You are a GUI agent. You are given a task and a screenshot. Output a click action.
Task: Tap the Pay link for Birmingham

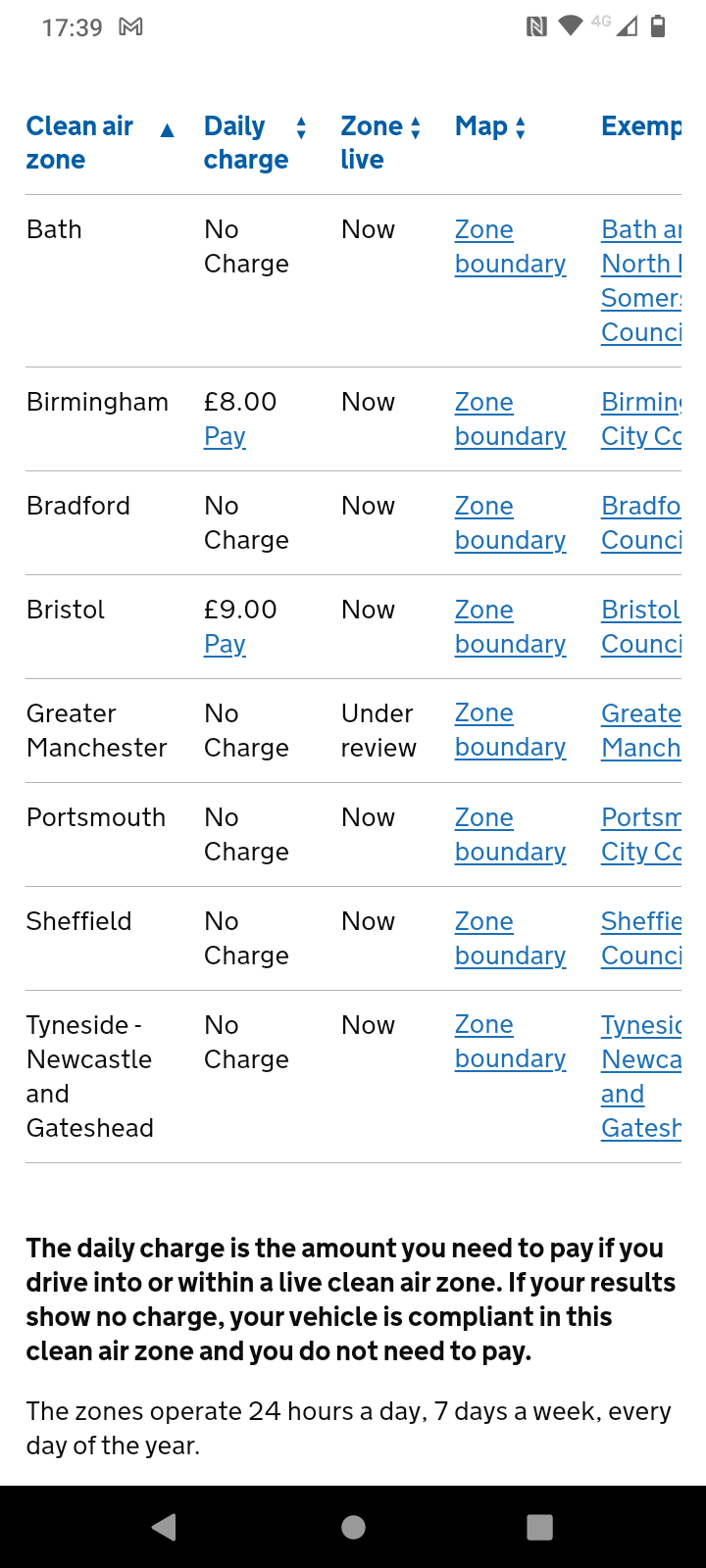[225, 436]
